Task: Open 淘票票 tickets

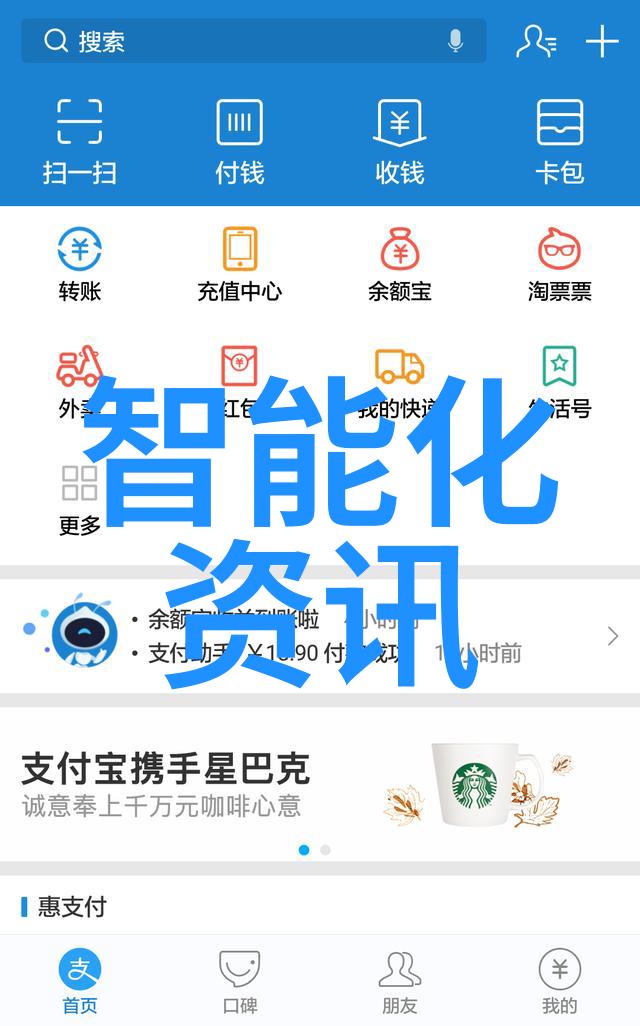Action: tap(559, 264)
